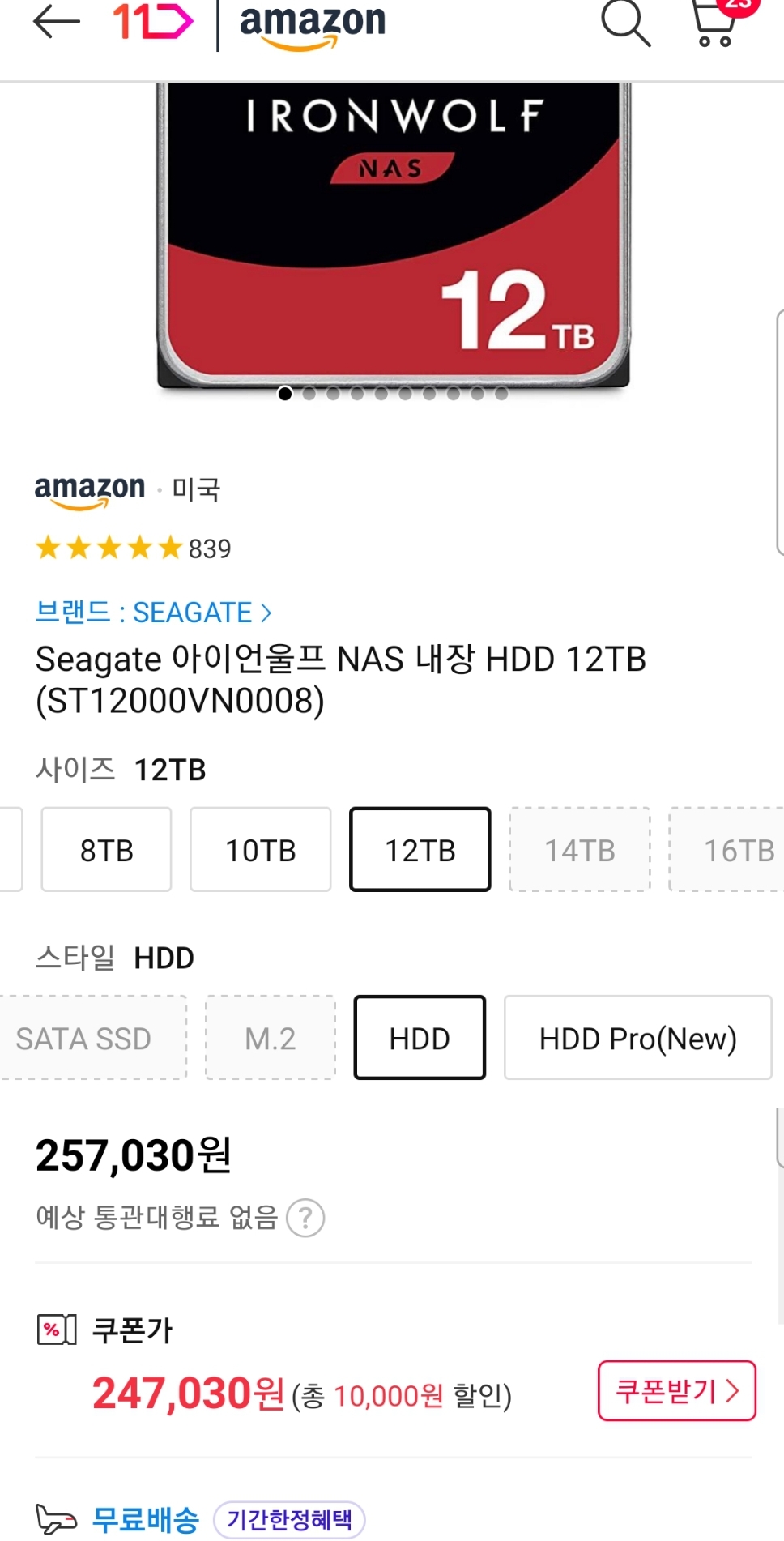Open customs fee help question mark
The image size is (784, 1541).
[305, 1218]
